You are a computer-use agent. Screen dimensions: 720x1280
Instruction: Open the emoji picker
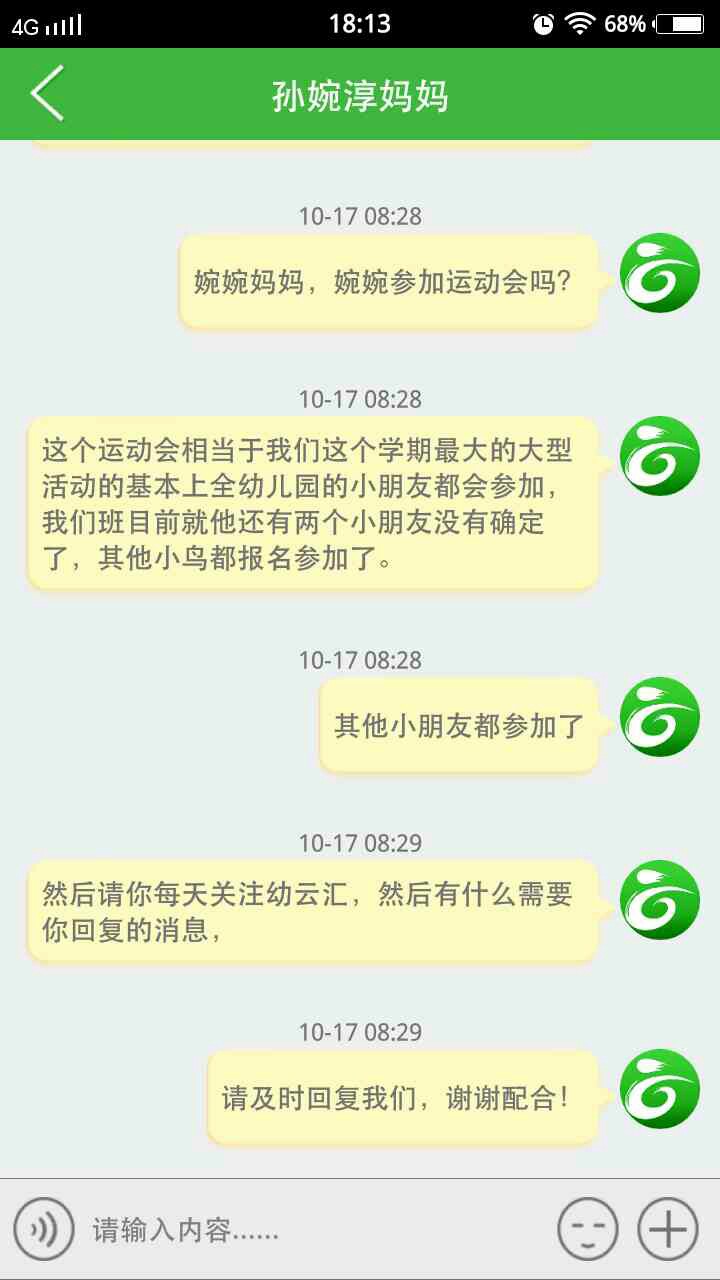(588, 1228)
